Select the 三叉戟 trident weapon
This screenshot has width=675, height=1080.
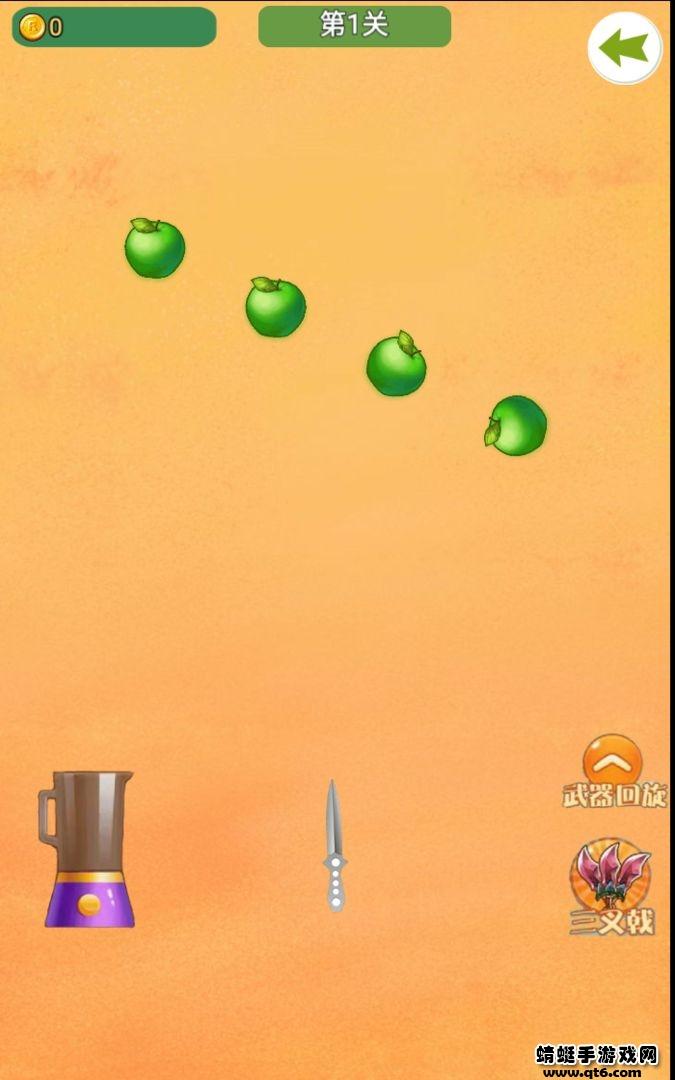point(612,886)
